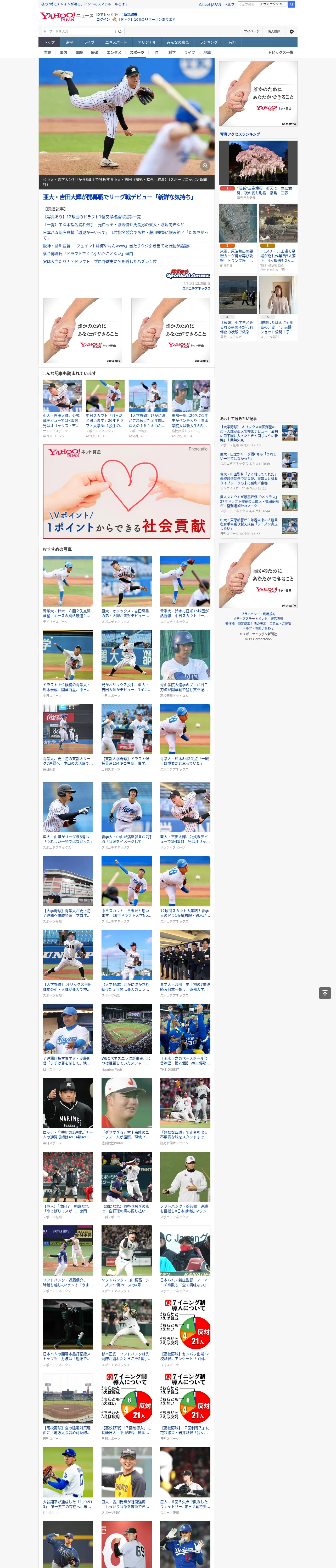Enlarge the main pitcher photo with magnifier icon
This screenshot has height=1568, width=336.
pos(205,166)
